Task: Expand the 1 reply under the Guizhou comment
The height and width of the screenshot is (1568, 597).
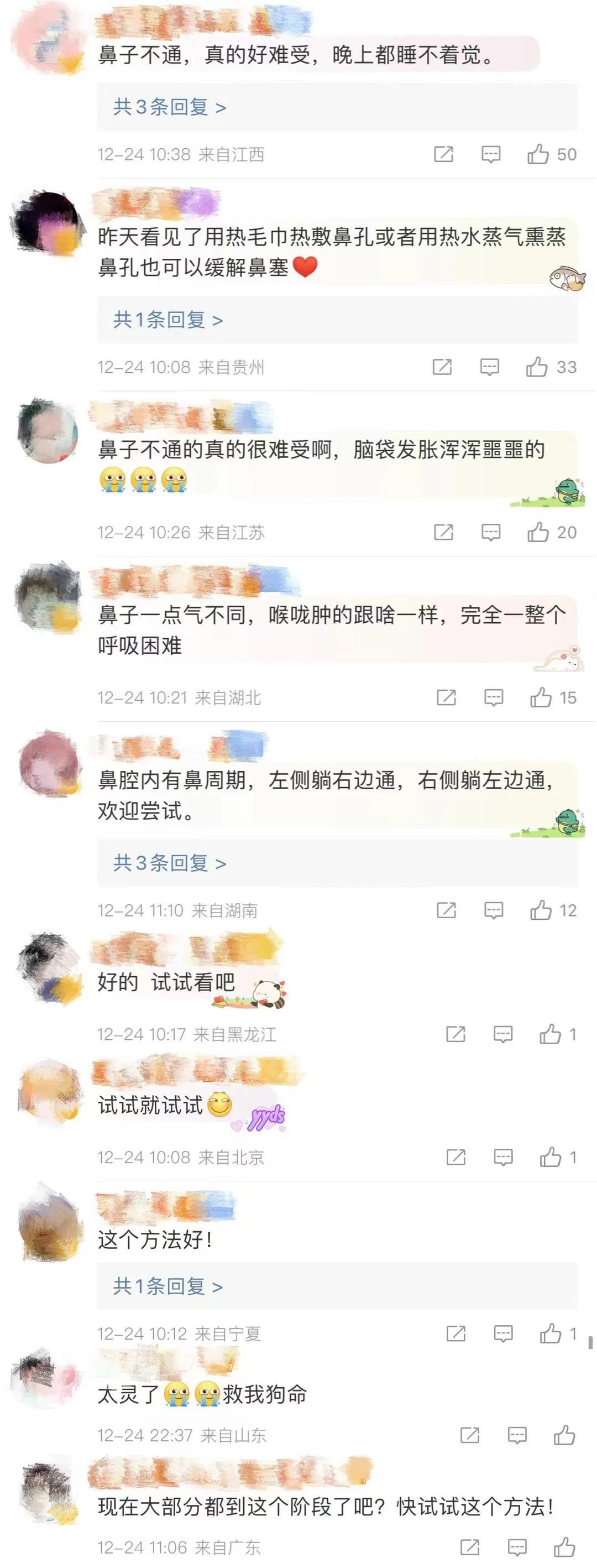Action: click(168, 320)
